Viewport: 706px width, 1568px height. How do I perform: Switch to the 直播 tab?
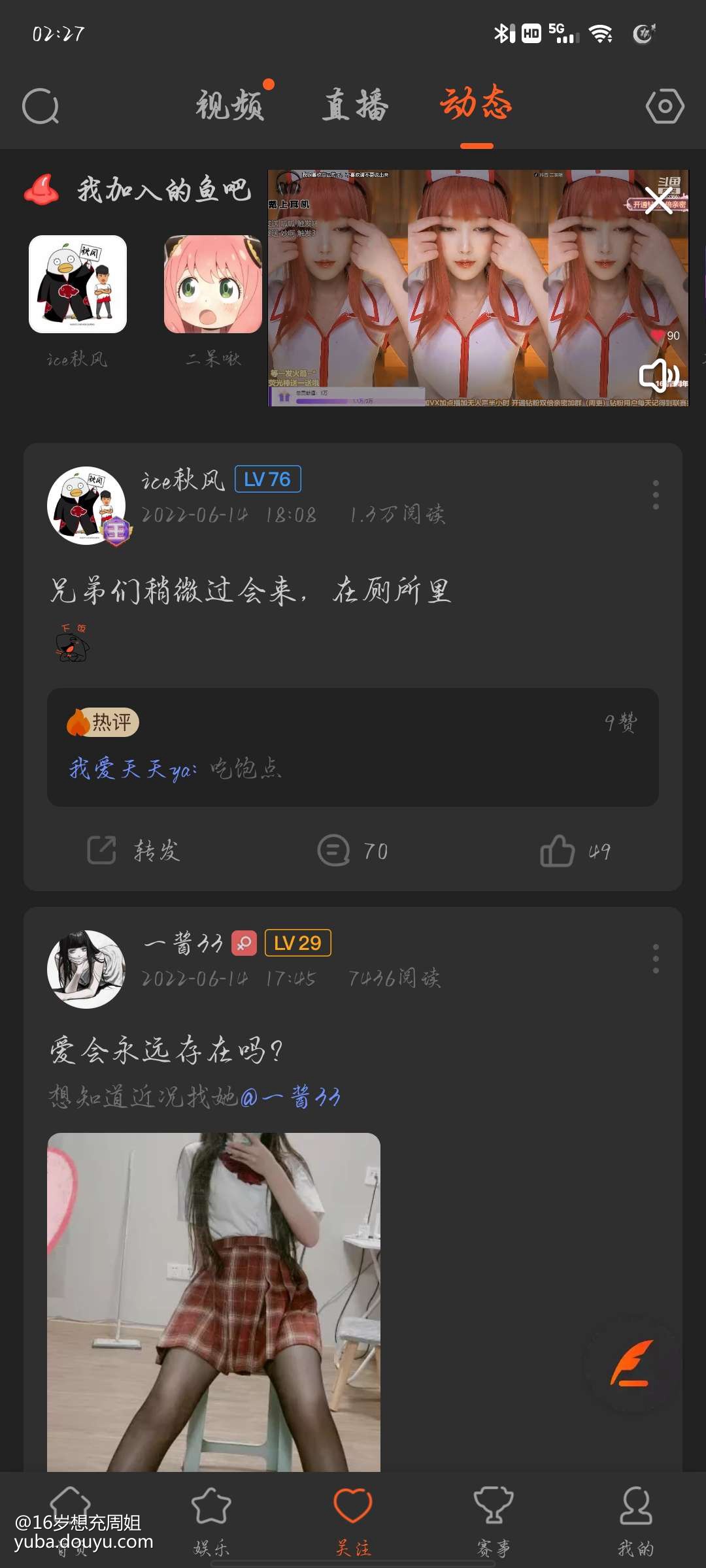pyautogui.click(x=356, y=105)
